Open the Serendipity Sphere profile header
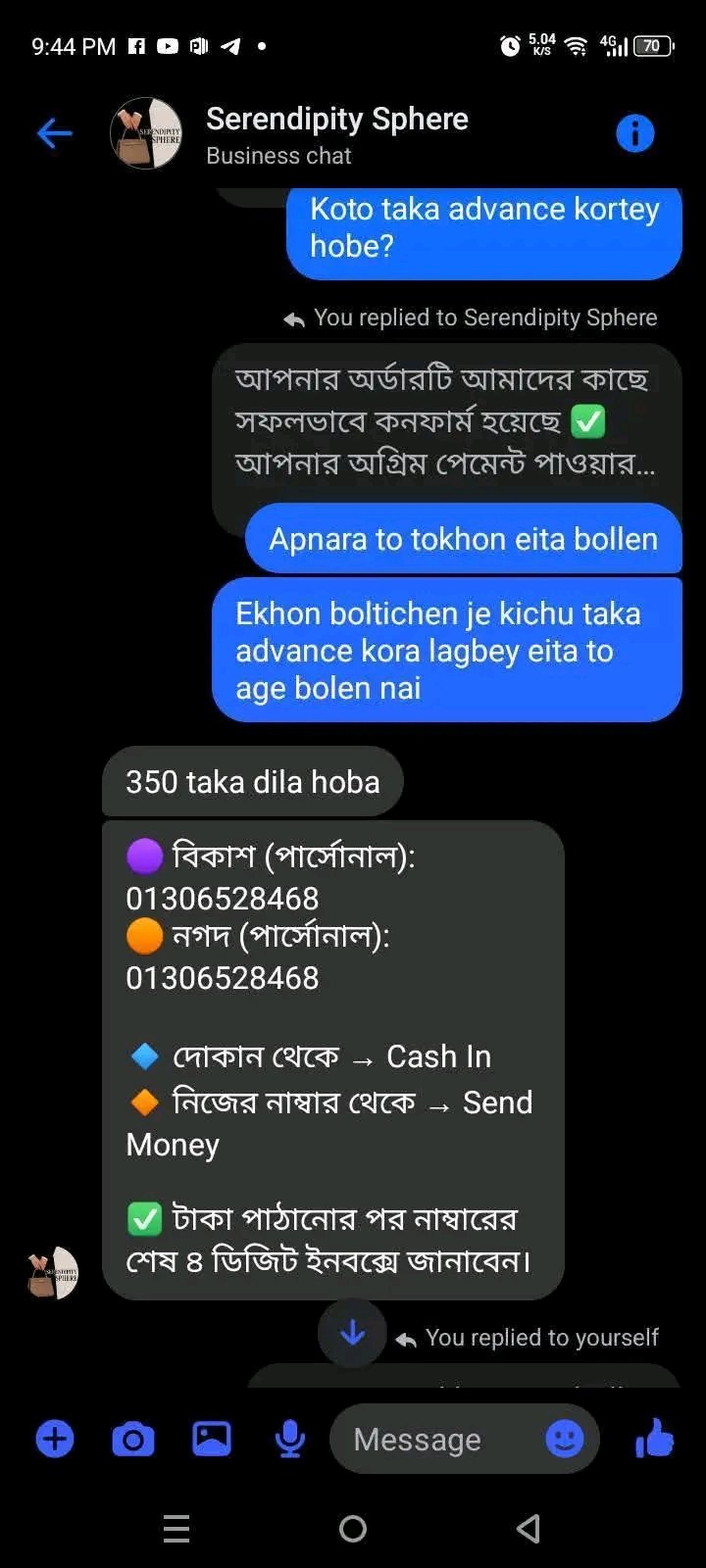This screenshot has width=706, height=1568. 336,134
